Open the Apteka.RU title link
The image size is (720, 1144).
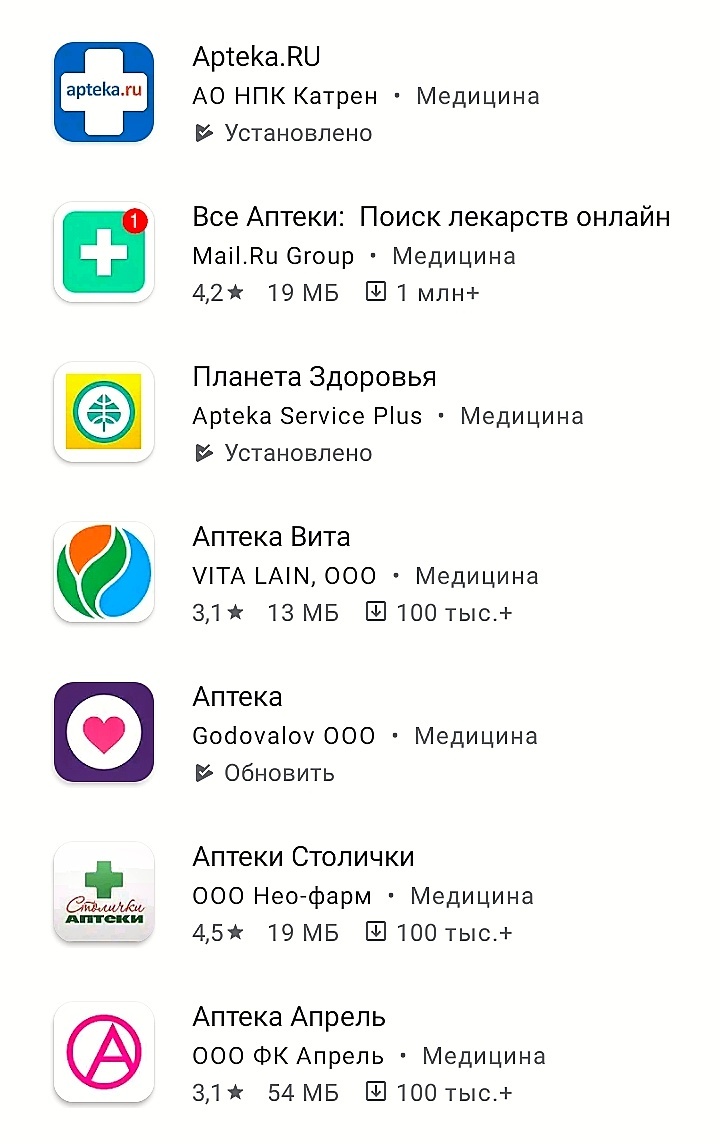(256, 57)
